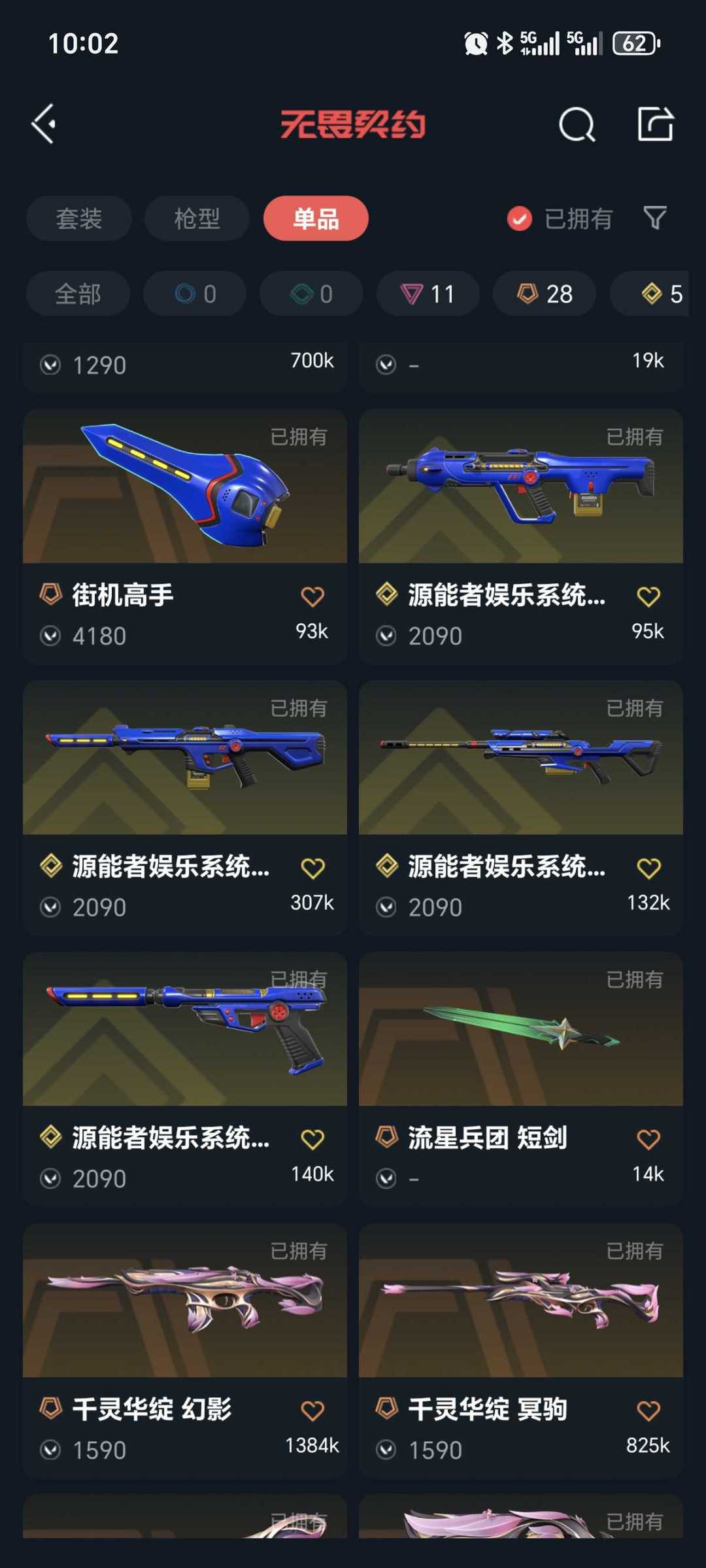
Task: Like the 流星兵团 短剑 skin
Action: [648, 1139]
